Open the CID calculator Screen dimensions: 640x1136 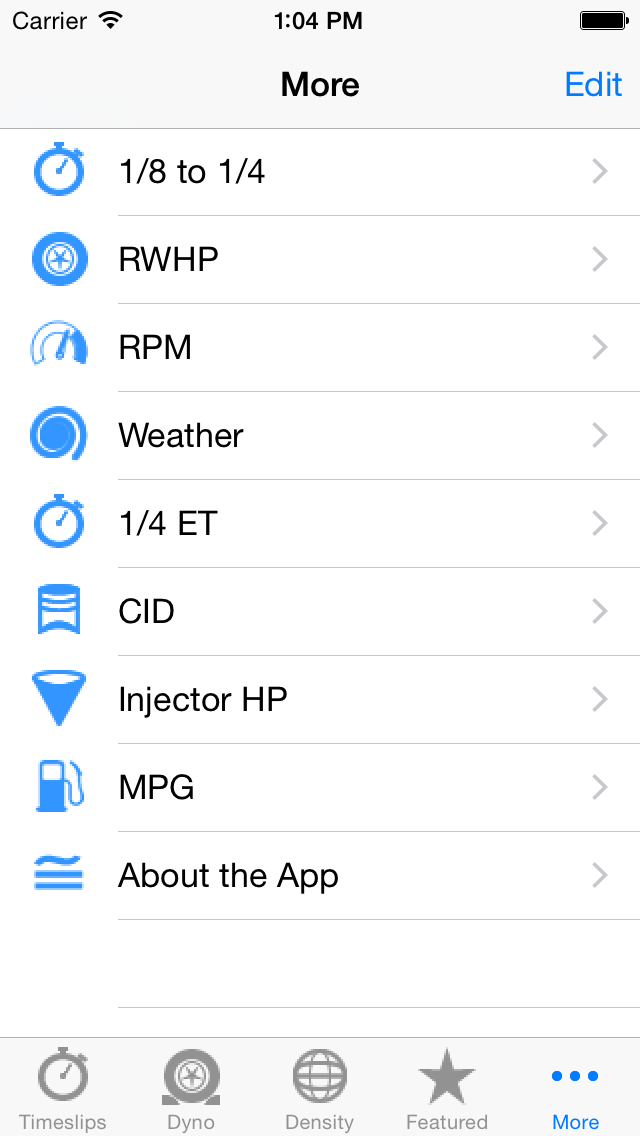[320, 612]
